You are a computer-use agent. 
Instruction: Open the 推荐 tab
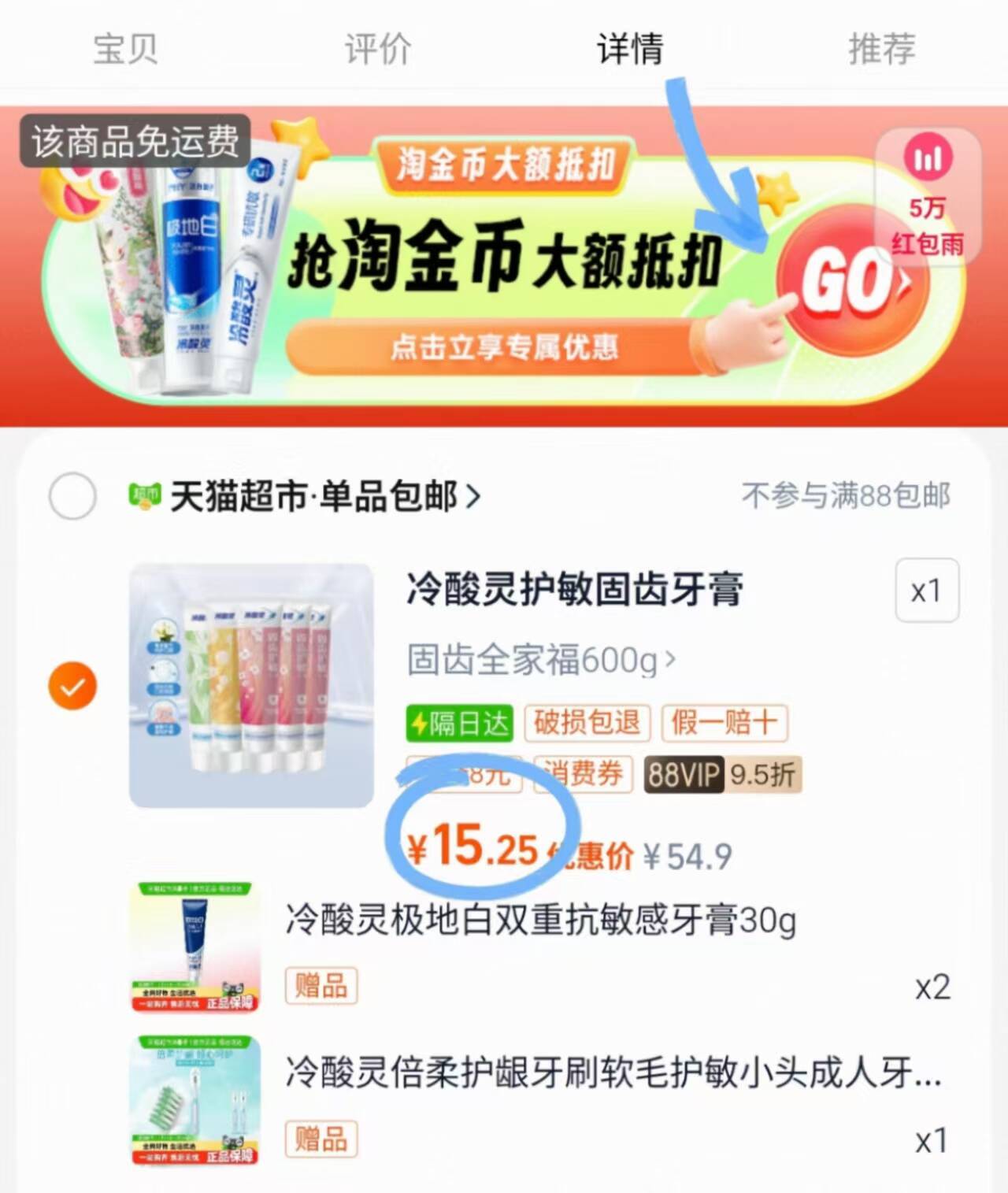click(x=882, y=48)
